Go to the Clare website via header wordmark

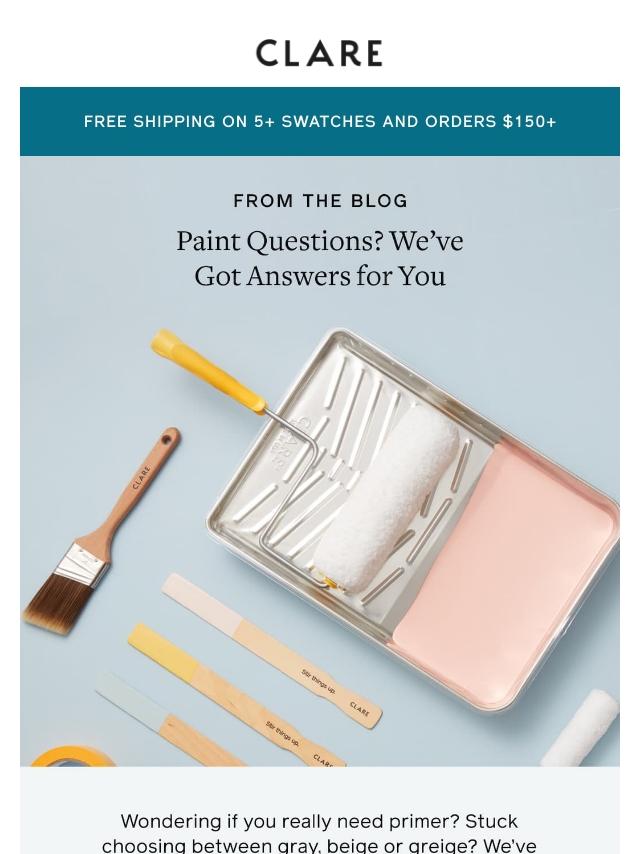pos(319,53)
